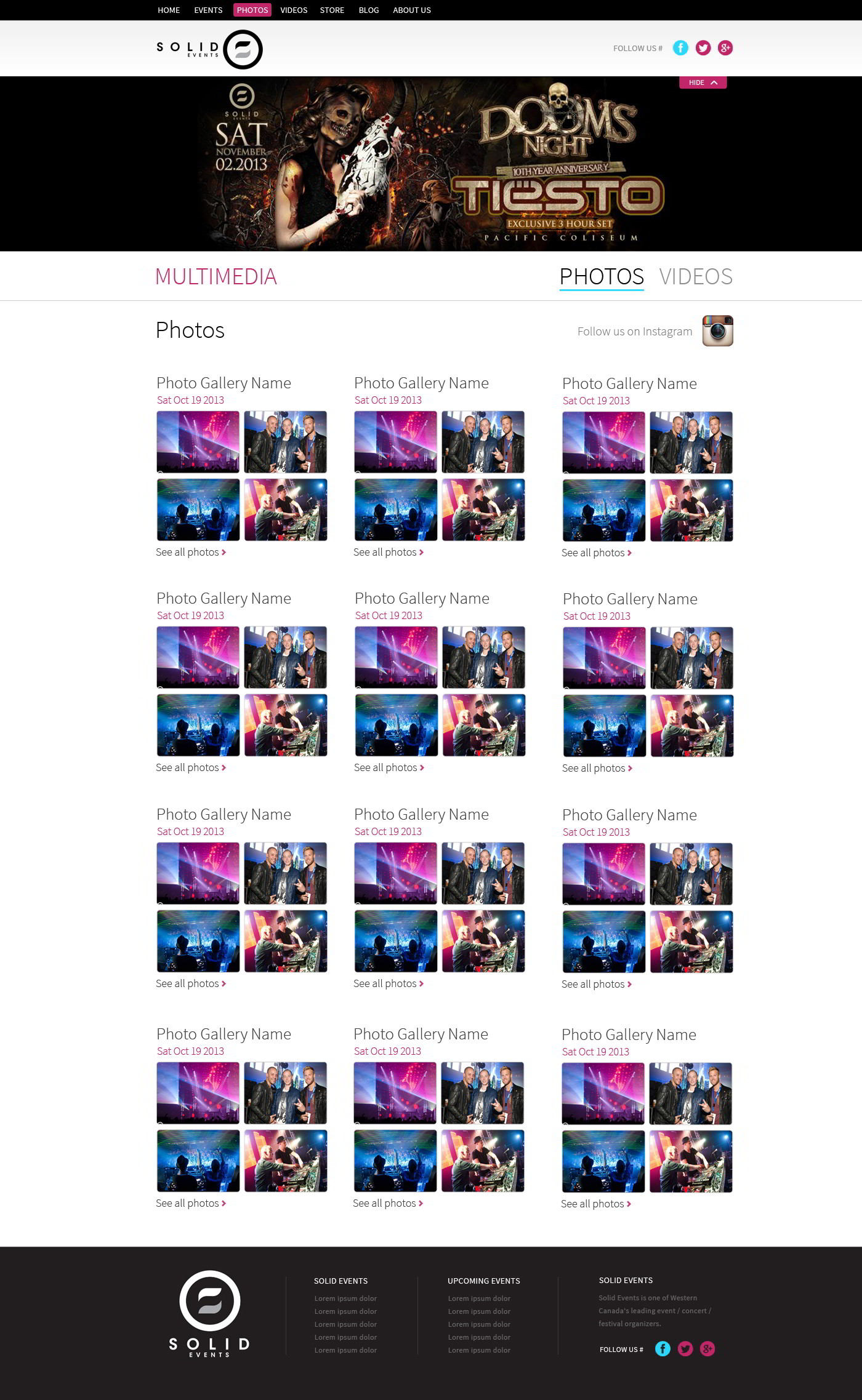Tap the Twitter icon in the footer
This screenshot has width=862, height=1400.
click(x=685, y=1349)
